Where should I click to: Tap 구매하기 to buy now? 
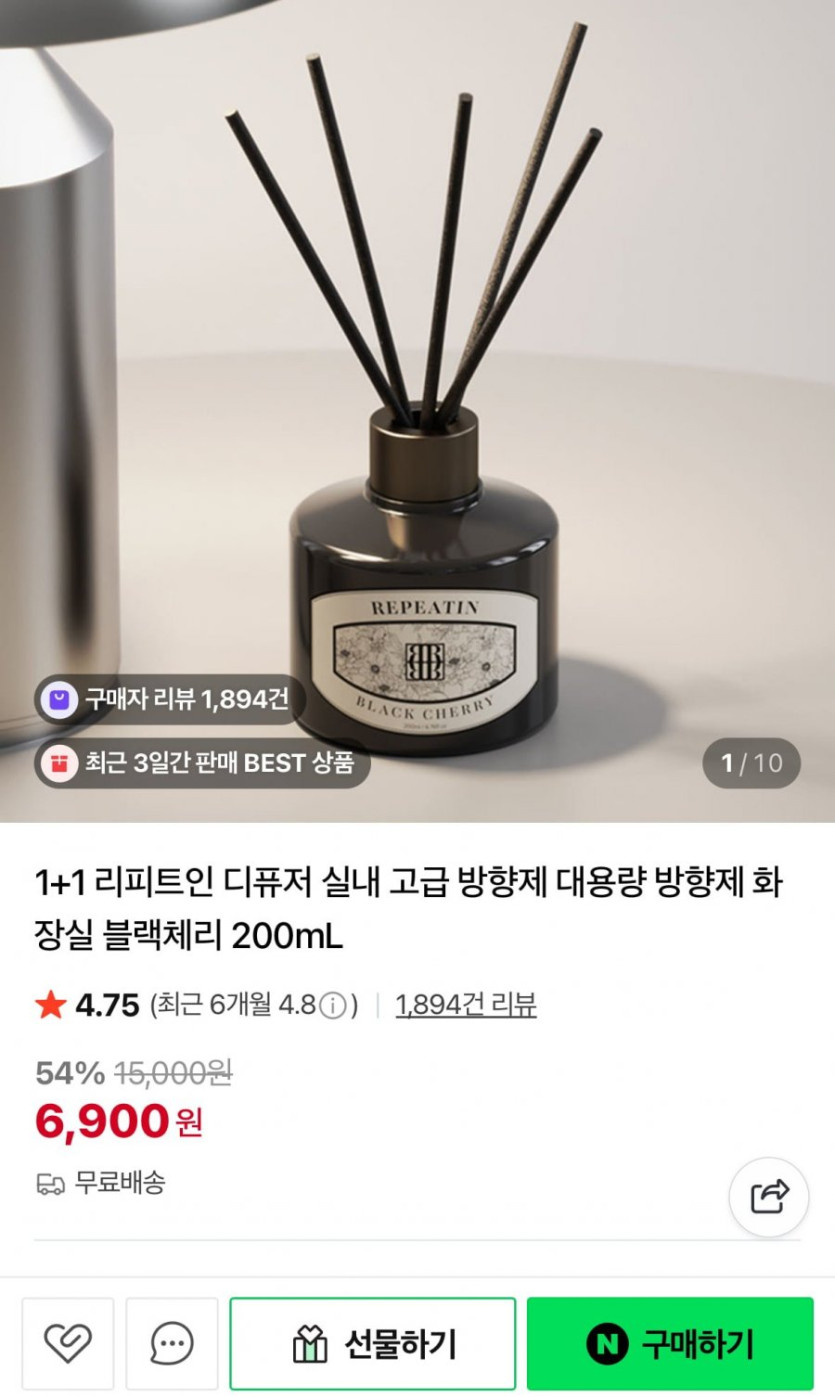tap(670, 1343)
